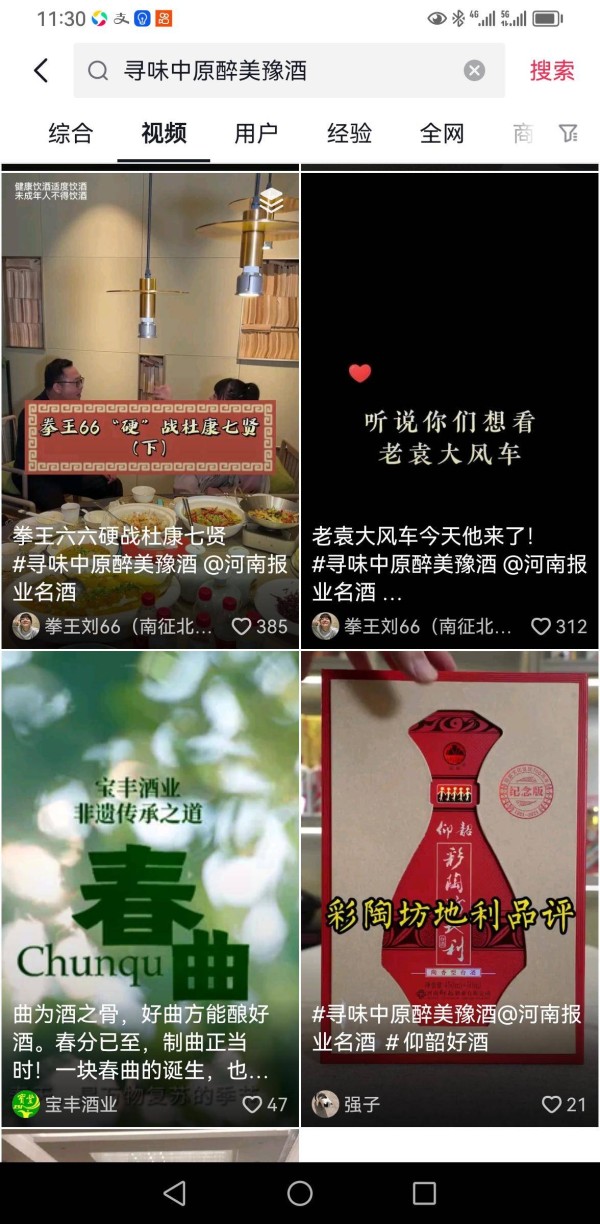The image size is (600, 1224).
Task: Open the filter funnel icon
Action: [568, 133]
